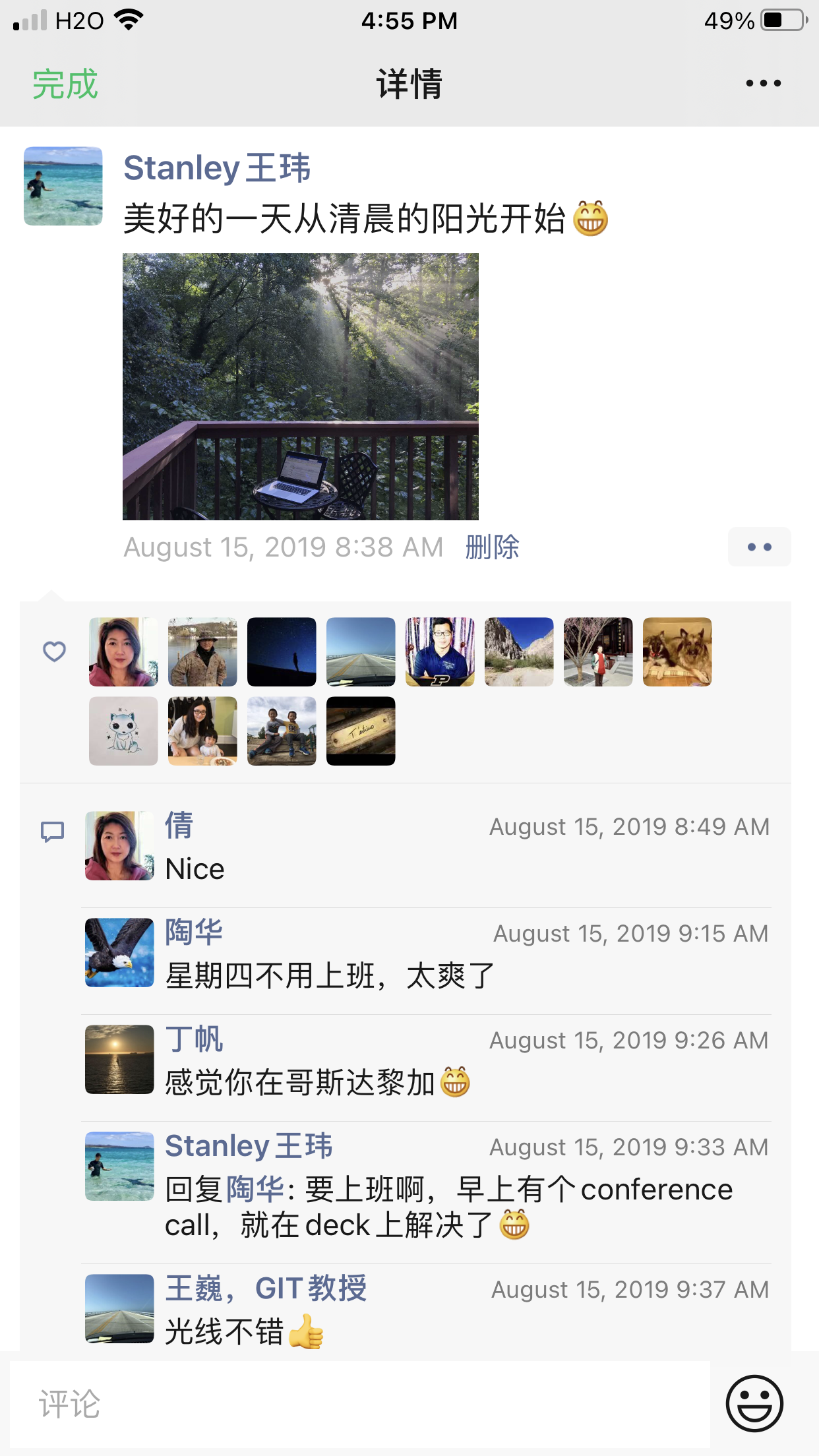Open the cartoon cat avatar in likes
Screen dimensions: 819x1456
[123, 731]
